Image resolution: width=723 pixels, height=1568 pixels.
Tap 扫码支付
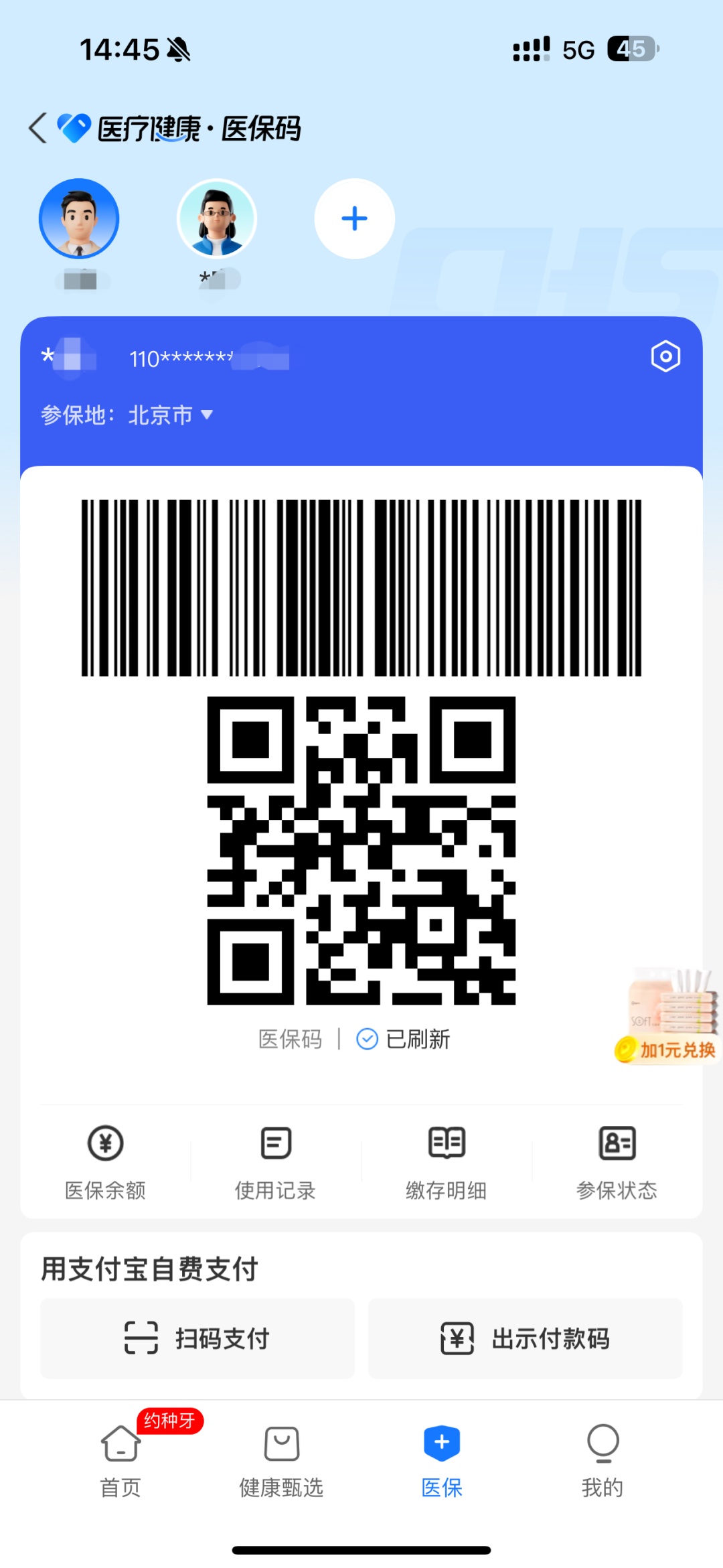point(197,1338)
